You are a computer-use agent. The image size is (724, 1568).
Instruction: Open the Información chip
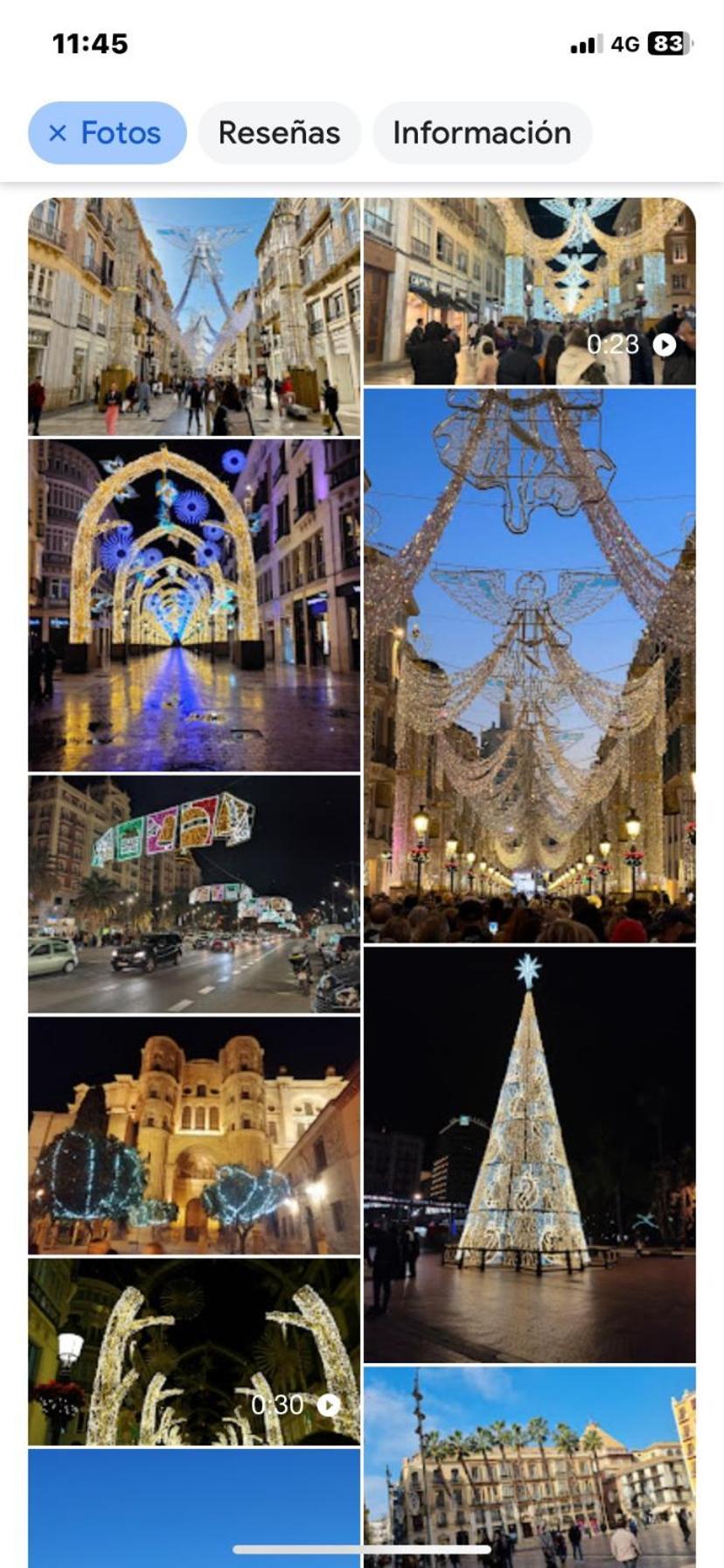coord(482,133)
